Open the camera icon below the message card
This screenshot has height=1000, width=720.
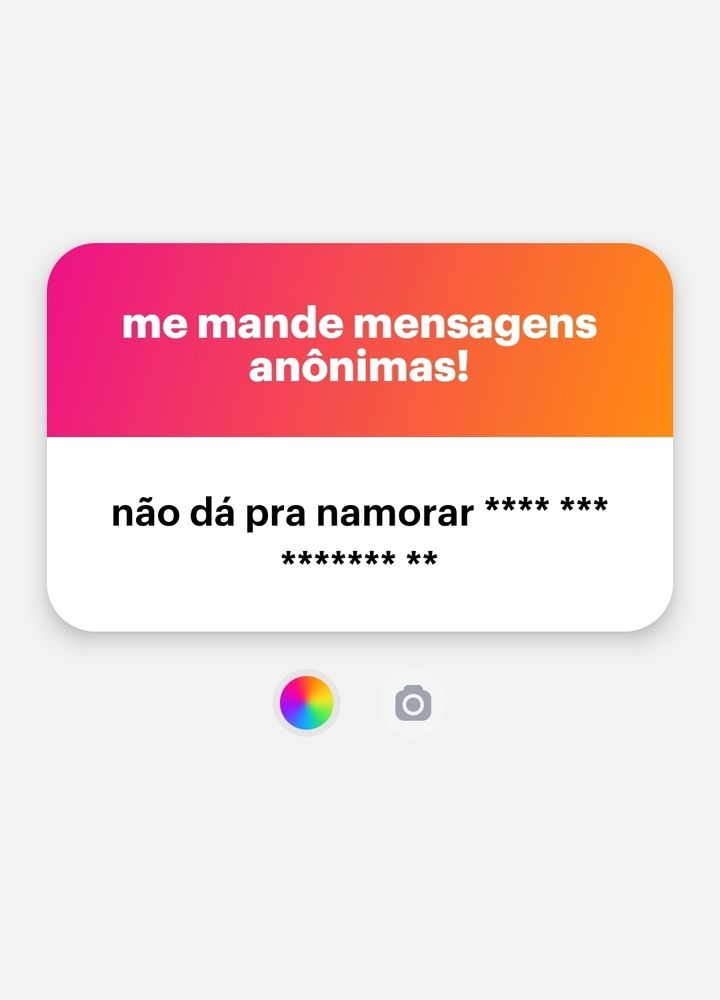coord(413,704)
